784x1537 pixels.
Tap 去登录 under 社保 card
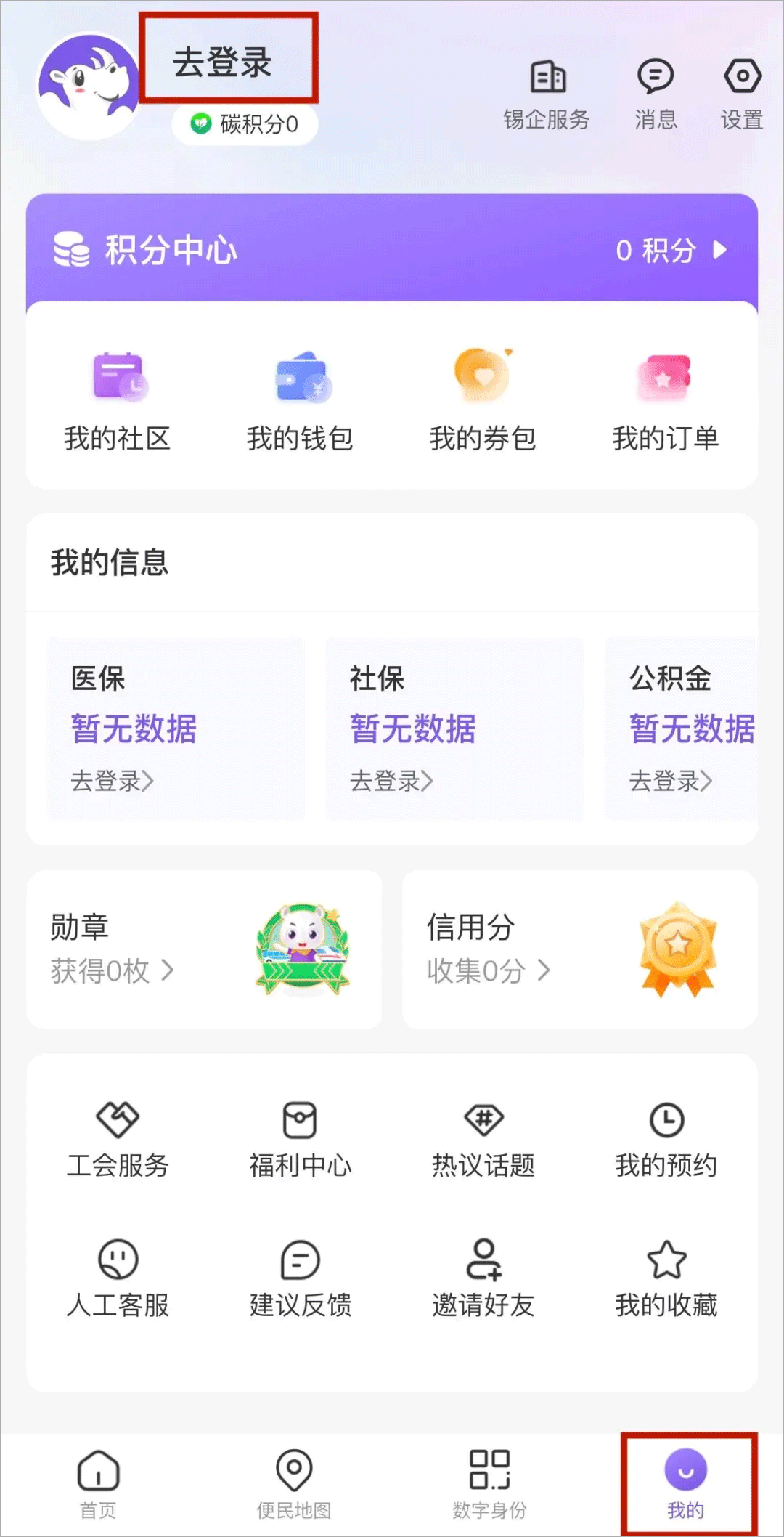(x=391, y=781)
